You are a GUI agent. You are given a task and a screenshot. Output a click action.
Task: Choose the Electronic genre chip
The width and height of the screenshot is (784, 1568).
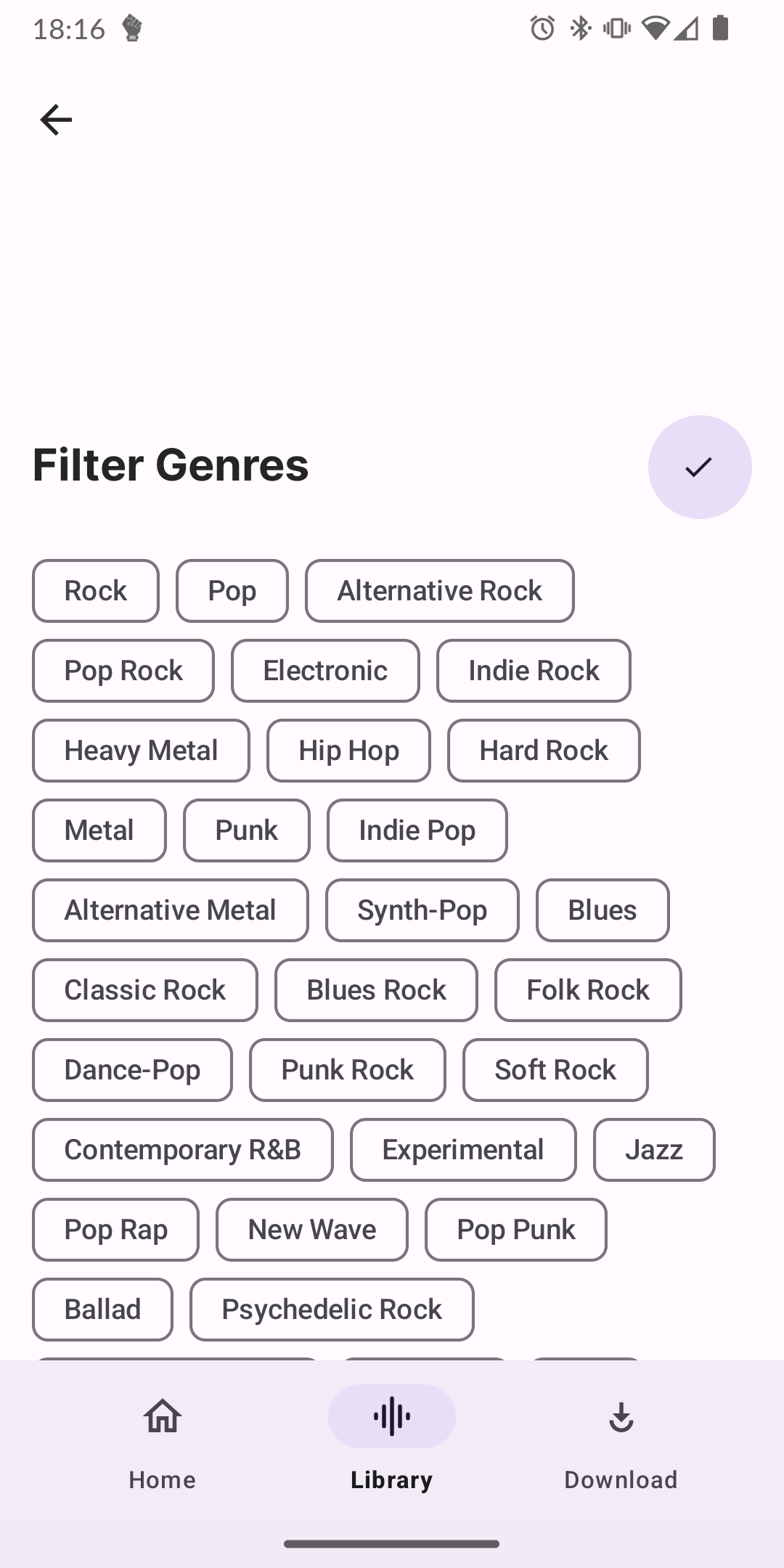[x=325, y=671]
